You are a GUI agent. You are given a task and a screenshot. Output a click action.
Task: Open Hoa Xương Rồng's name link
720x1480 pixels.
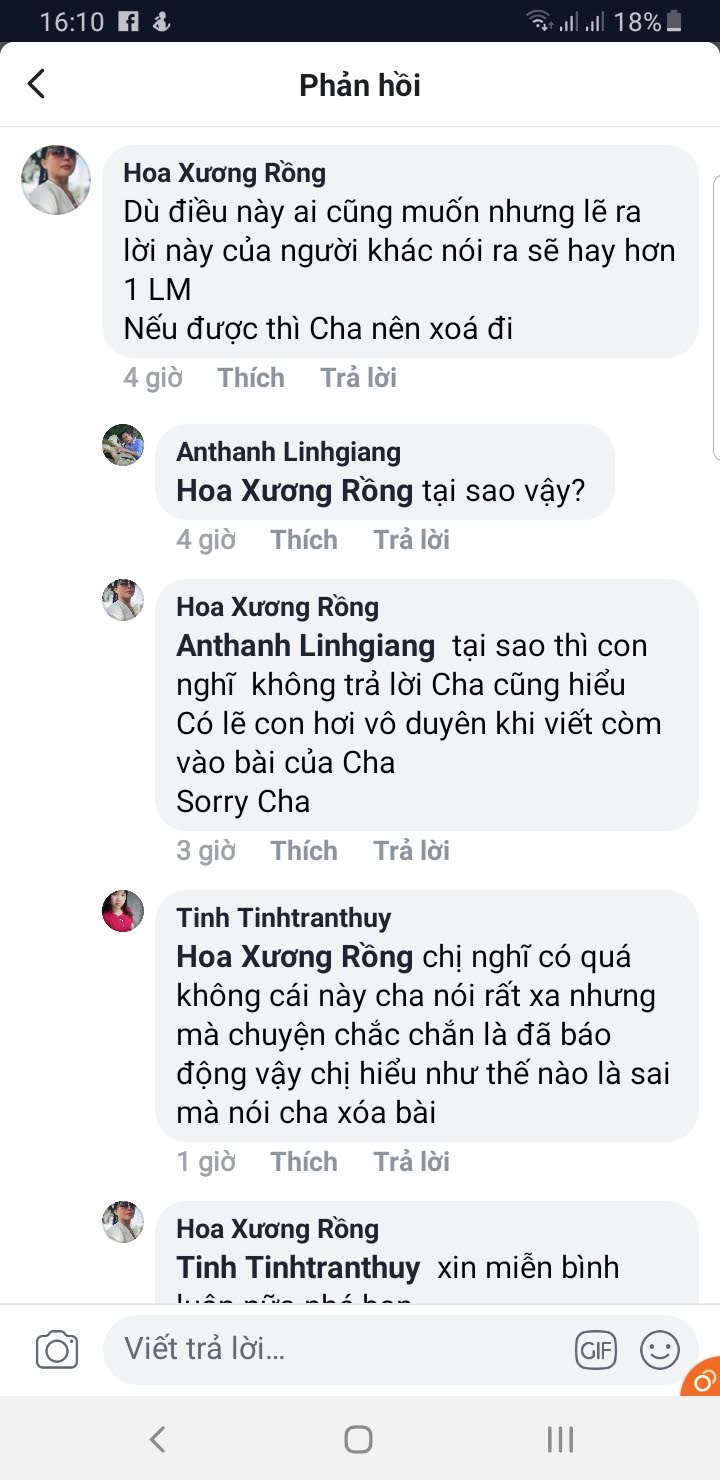point(224,172)
